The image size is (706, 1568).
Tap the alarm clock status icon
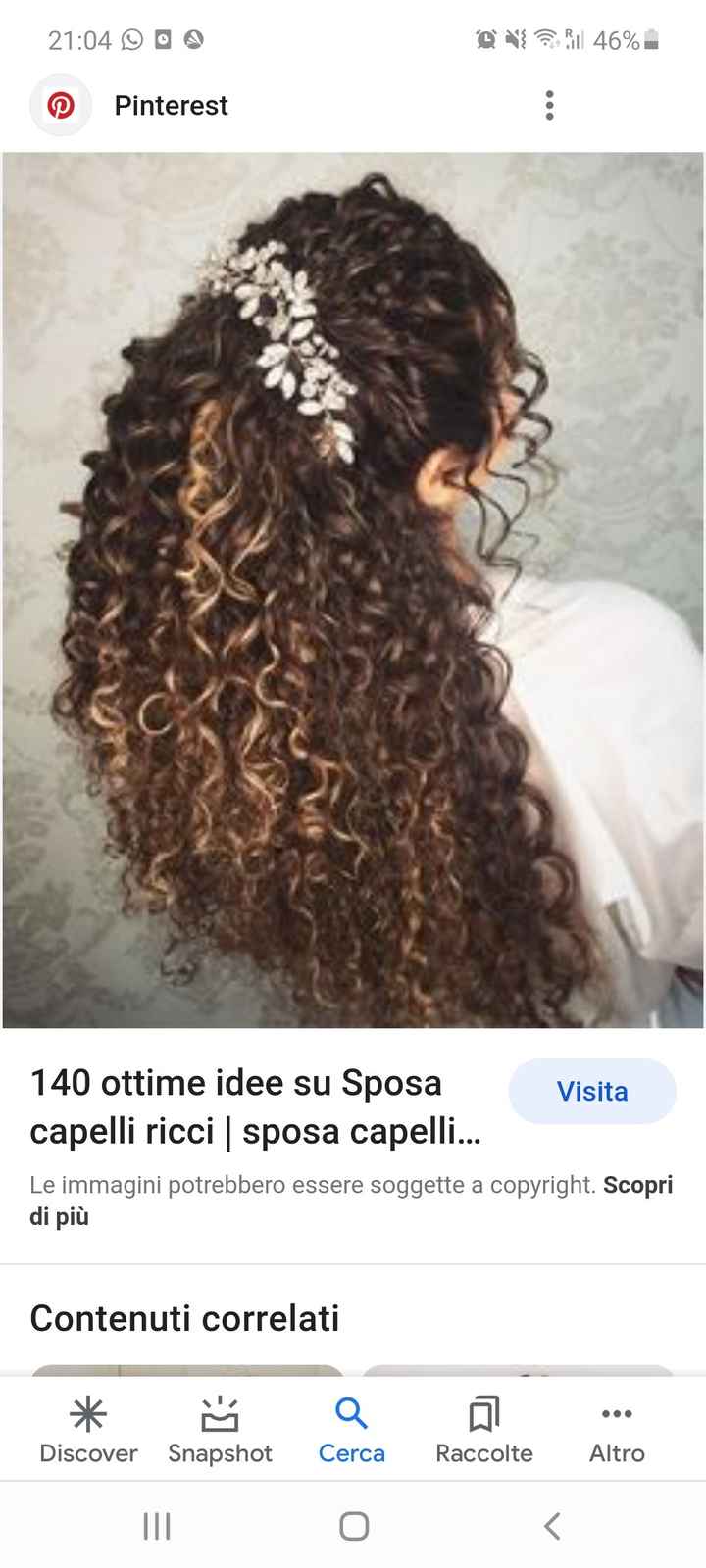point(482,41)
